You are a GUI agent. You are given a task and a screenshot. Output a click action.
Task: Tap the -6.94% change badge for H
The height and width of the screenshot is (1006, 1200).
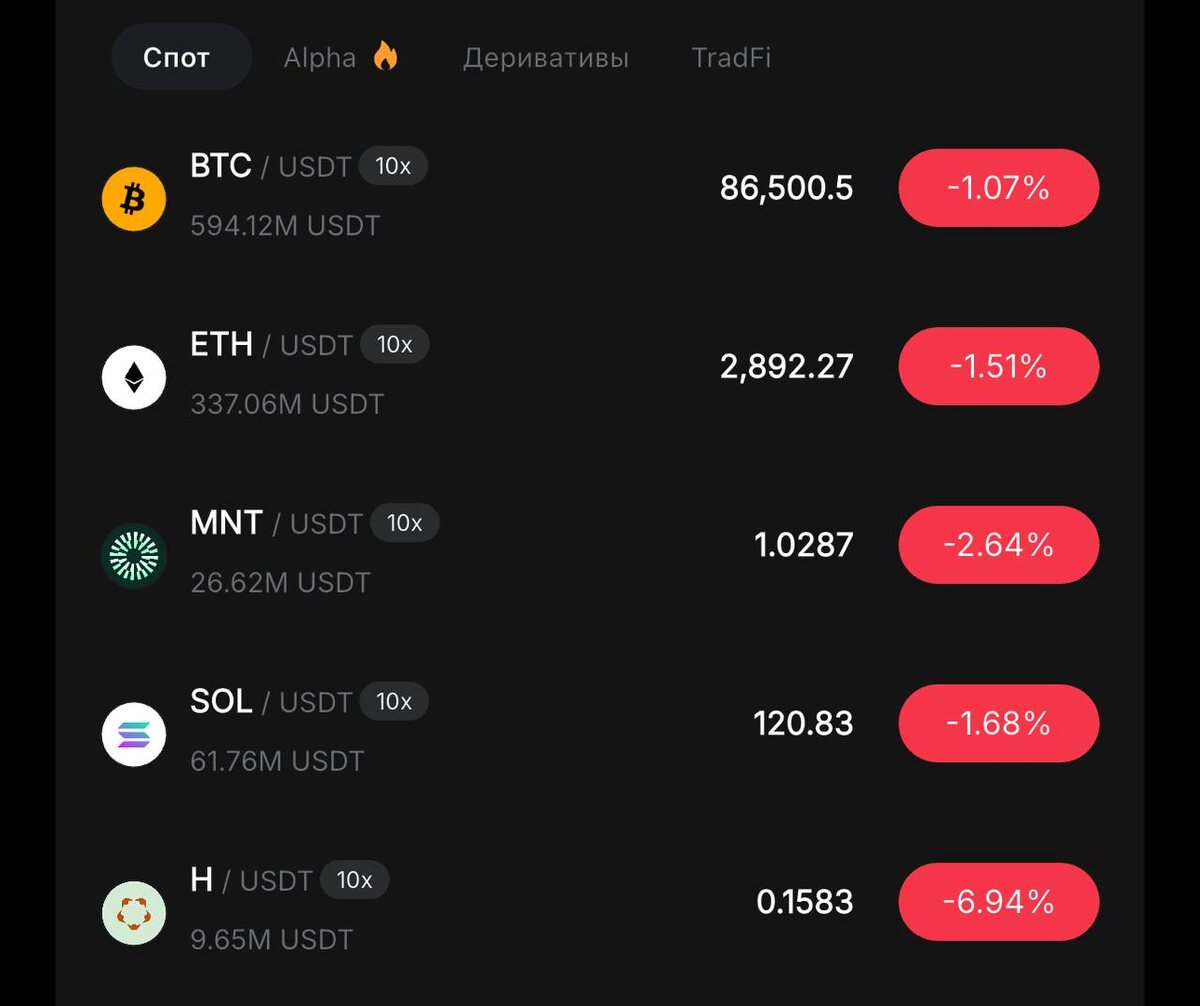(x=999, y=902)
